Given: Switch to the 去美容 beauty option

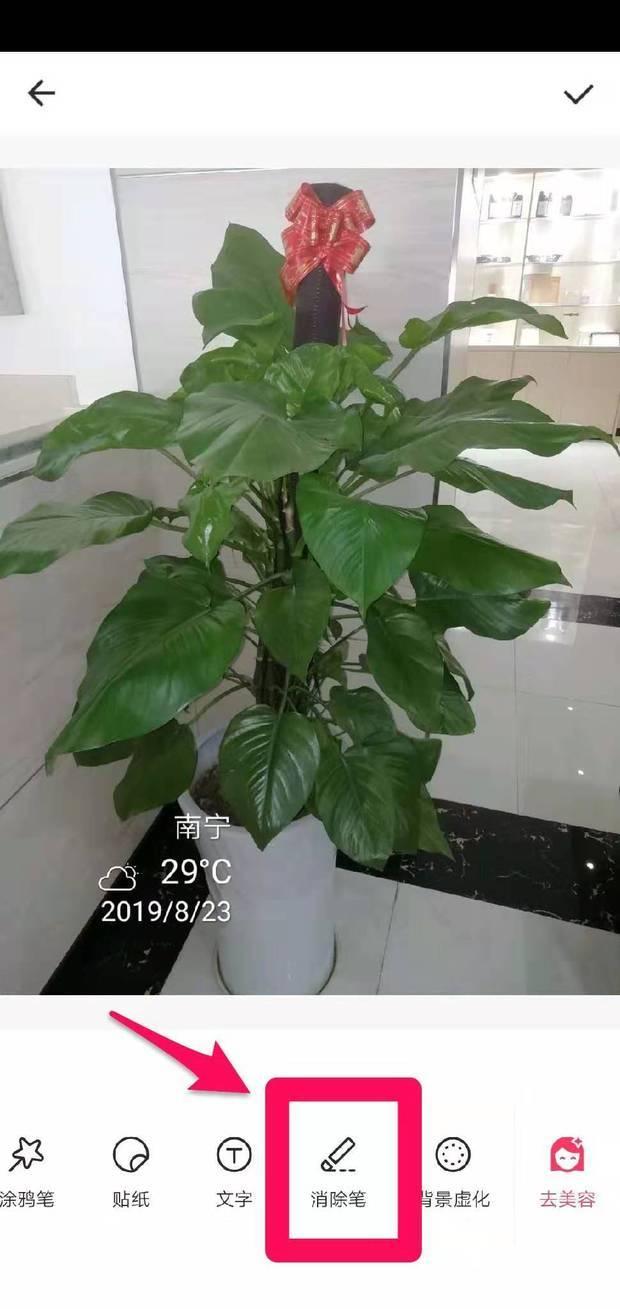Looking at the screenshot, I should tap(567, 1172).
